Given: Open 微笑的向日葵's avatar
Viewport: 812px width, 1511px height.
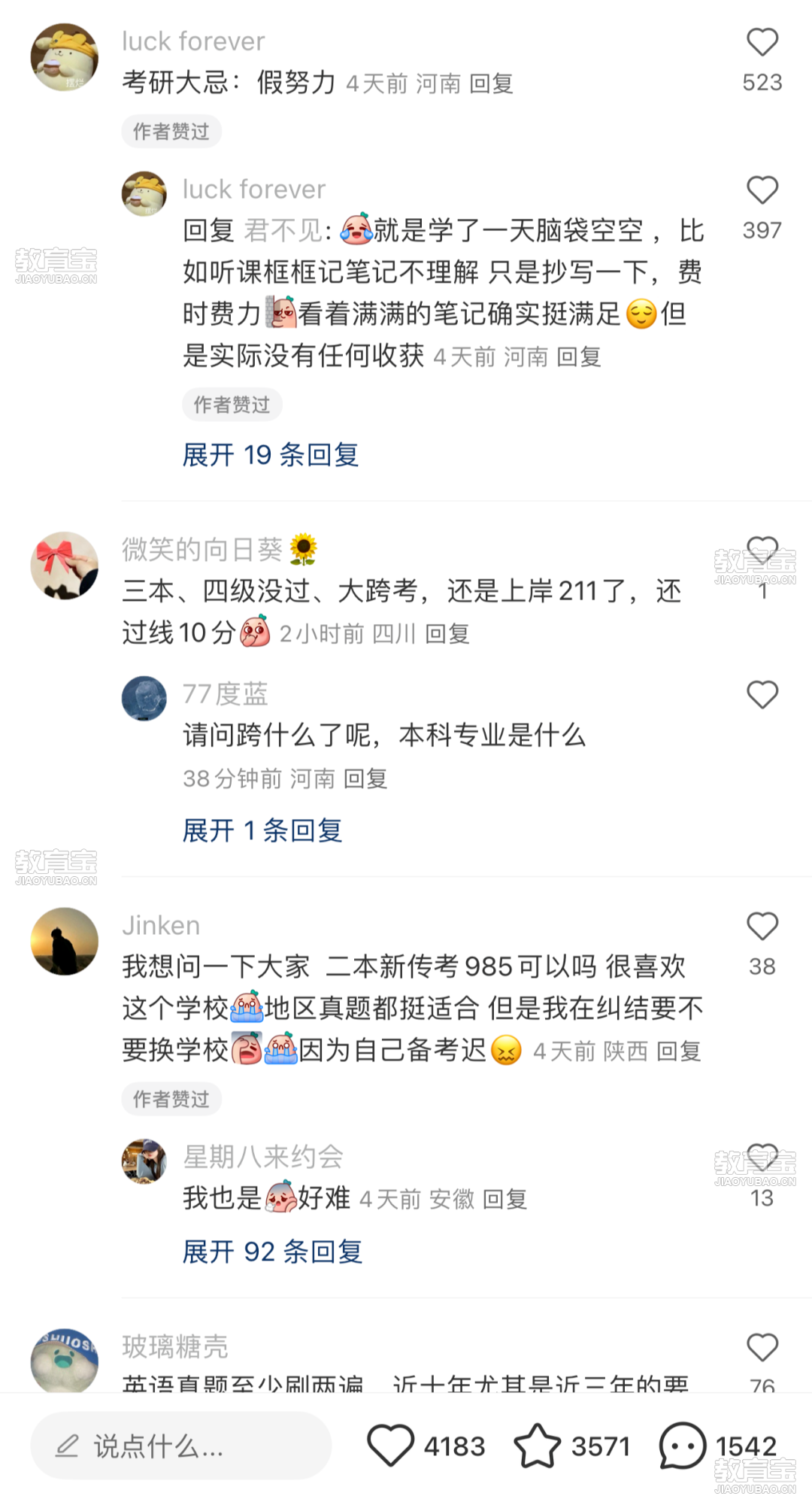Looking at the screenshot, I should coord(65,566).
